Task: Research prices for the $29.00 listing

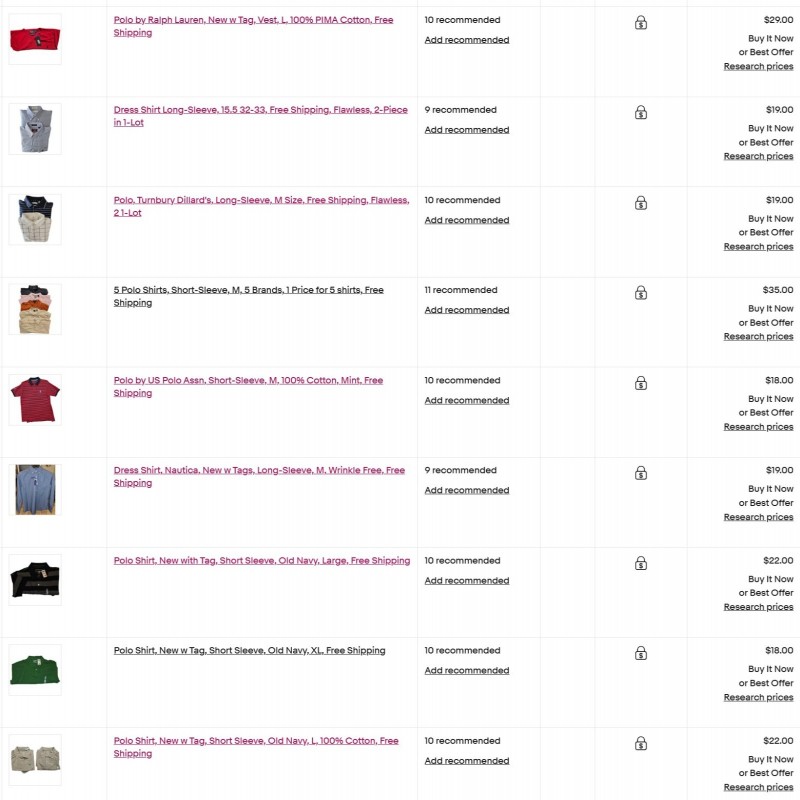Action: click(x=758, y=67)
